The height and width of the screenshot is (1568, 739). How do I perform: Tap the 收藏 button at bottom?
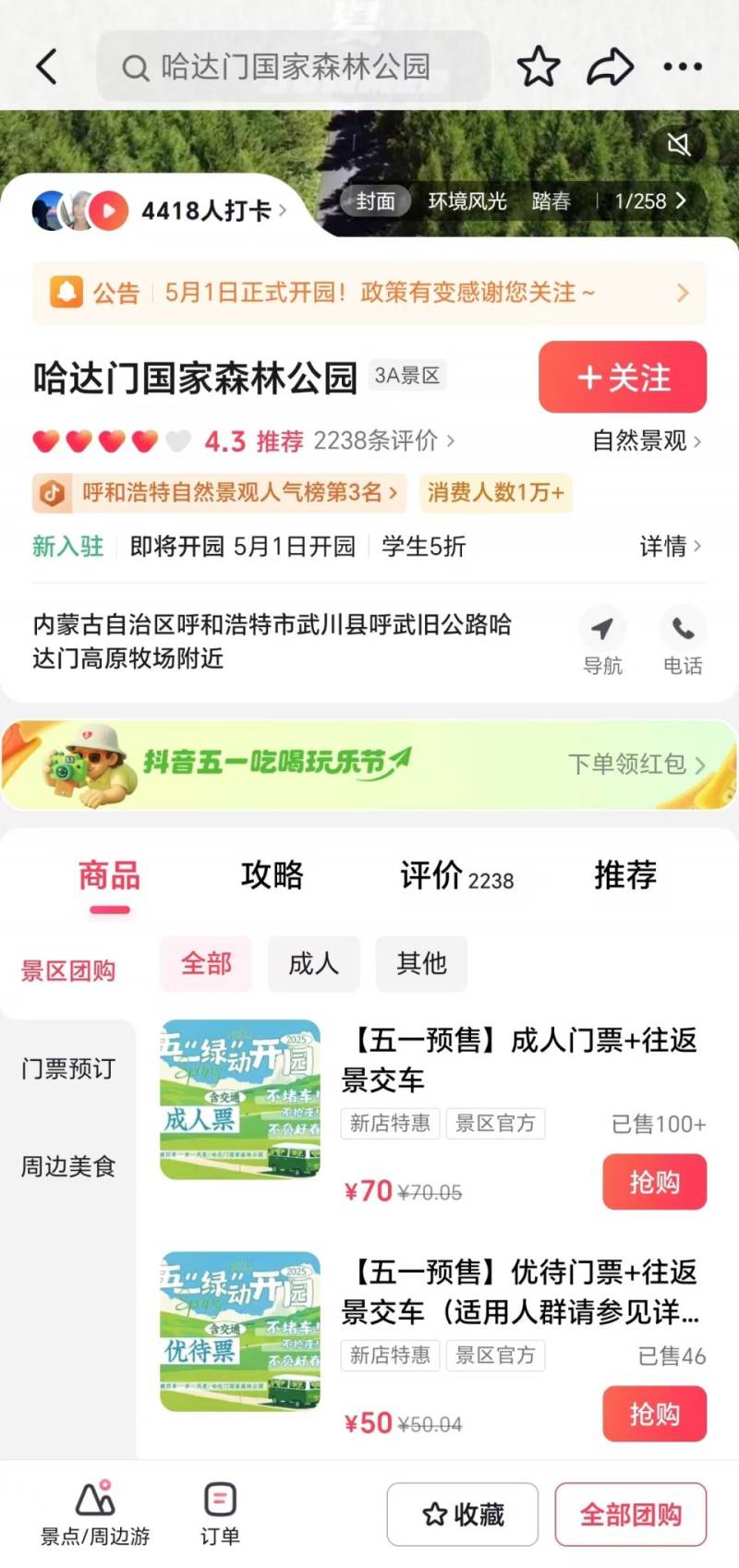(x=463, y=1514)
